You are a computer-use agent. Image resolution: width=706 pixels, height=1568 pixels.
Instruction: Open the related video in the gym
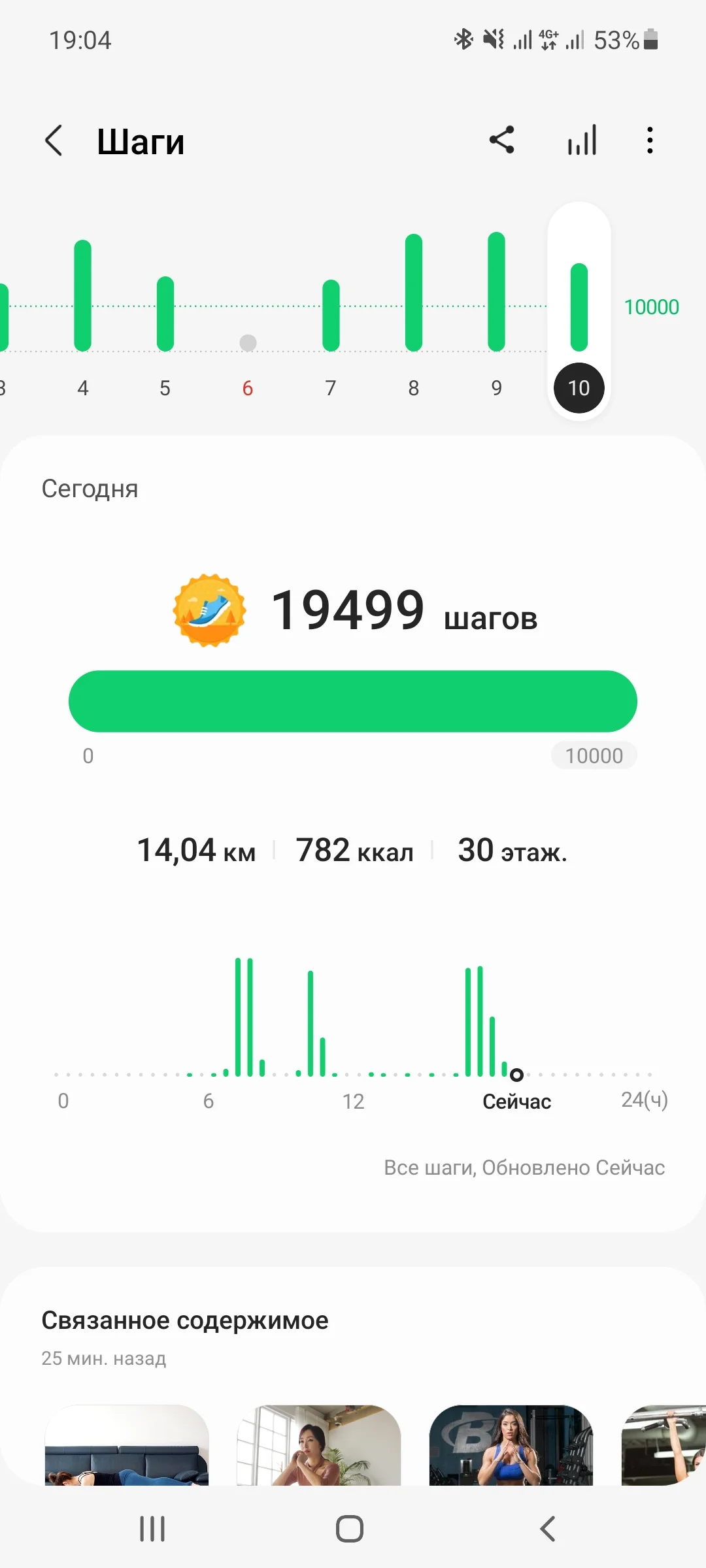pos(511,1445)
